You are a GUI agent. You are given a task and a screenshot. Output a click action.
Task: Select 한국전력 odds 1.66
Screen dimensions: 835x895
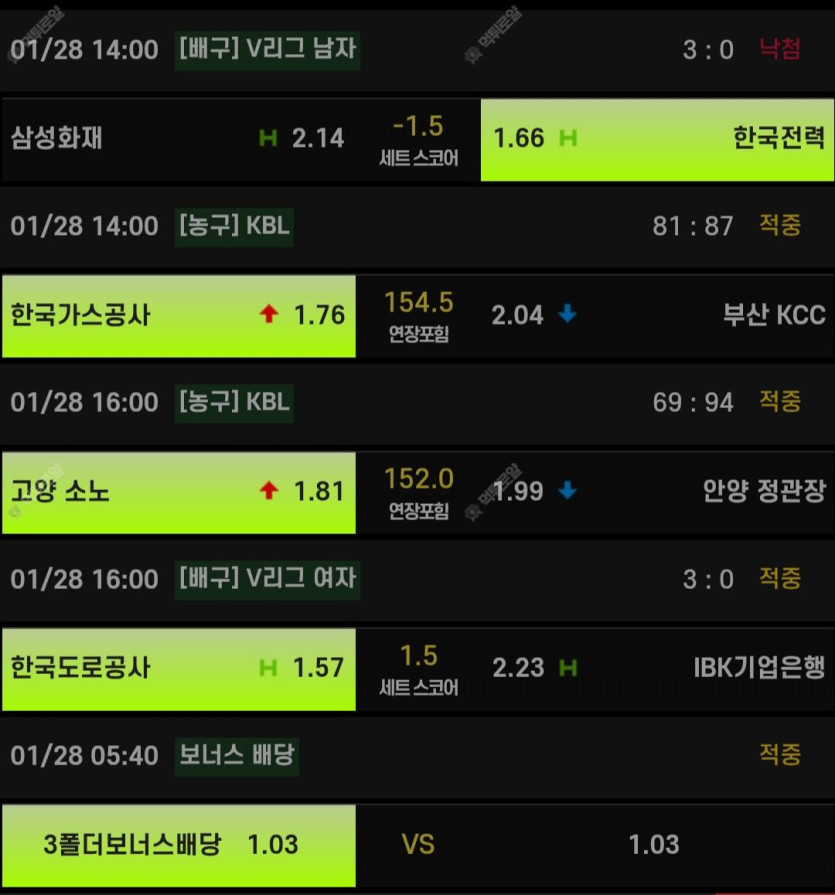656,139
